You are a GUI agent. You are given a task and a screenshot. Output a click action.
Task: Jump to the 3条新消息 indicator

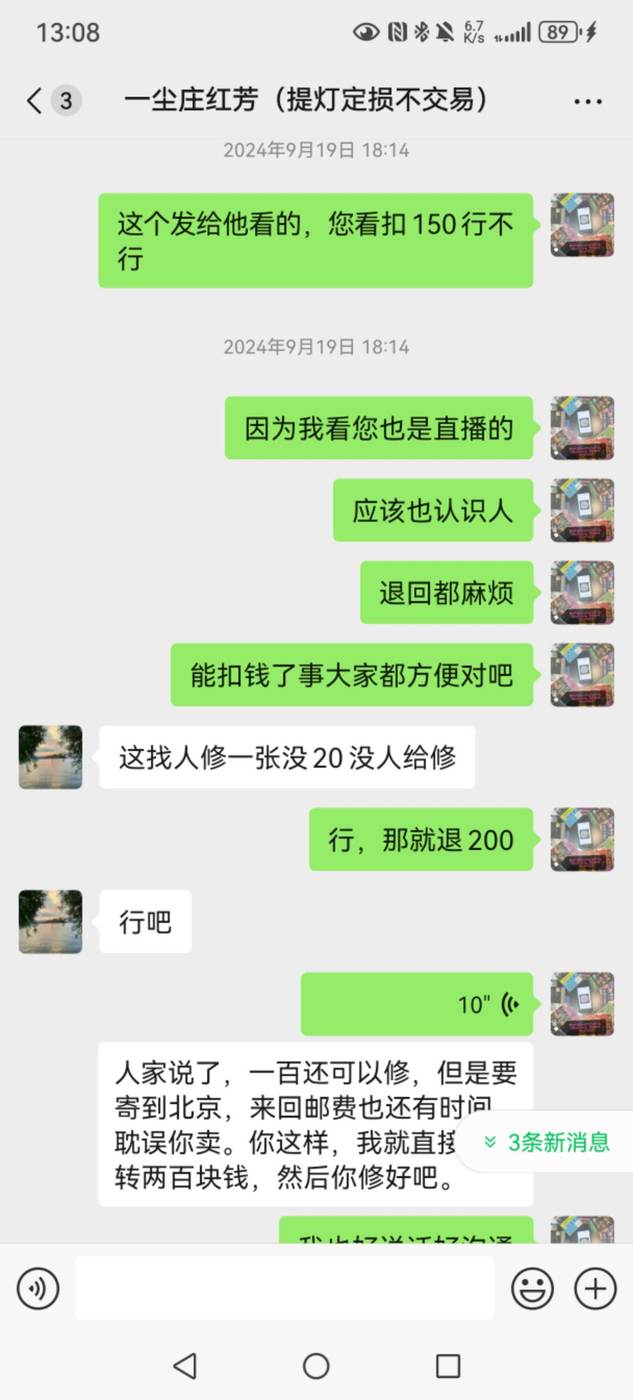(x=547, y=1142)
